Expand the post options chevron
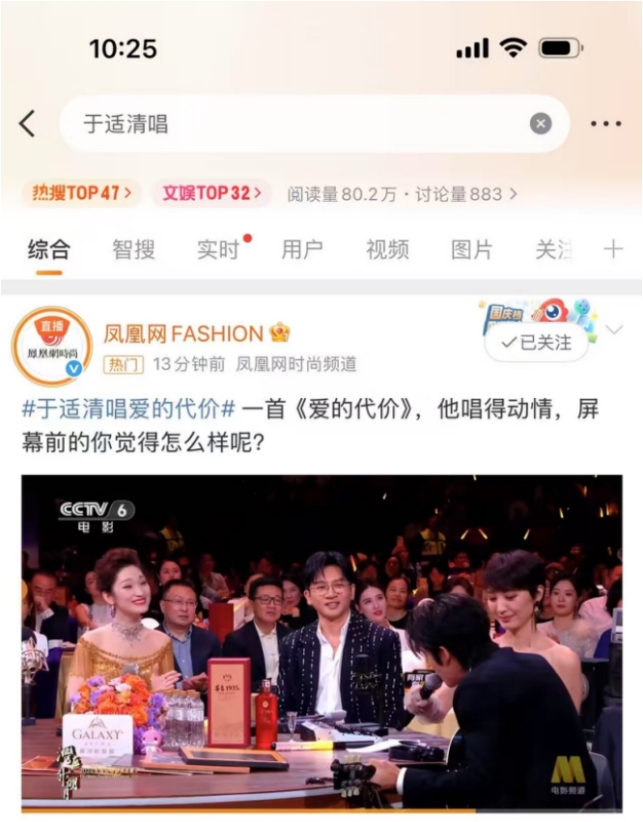This screenshot has width=643, height=822. (x=614, y=330)
